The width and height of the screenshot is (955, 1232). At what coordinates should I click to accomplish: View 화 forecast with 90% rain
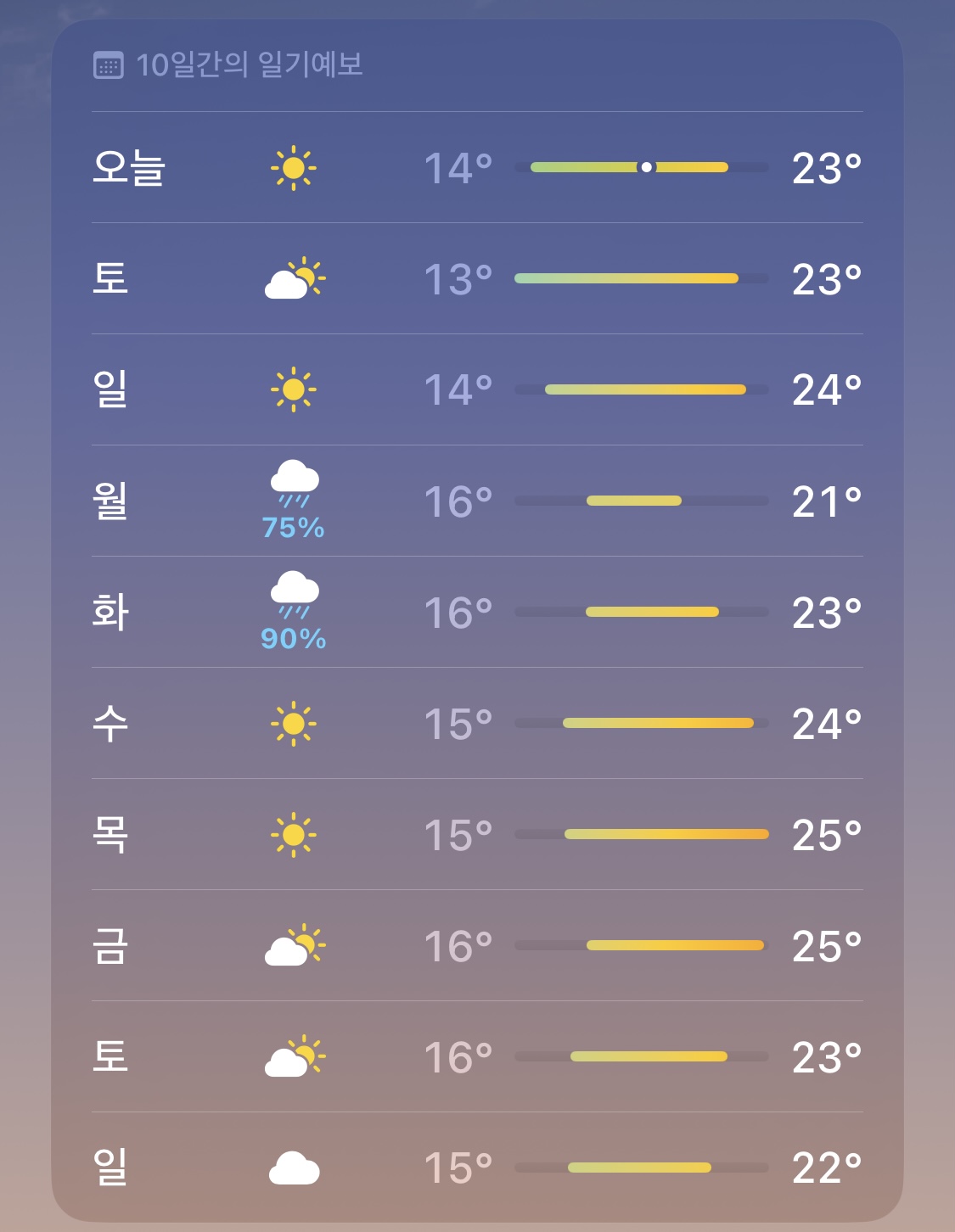click(477, 612)
